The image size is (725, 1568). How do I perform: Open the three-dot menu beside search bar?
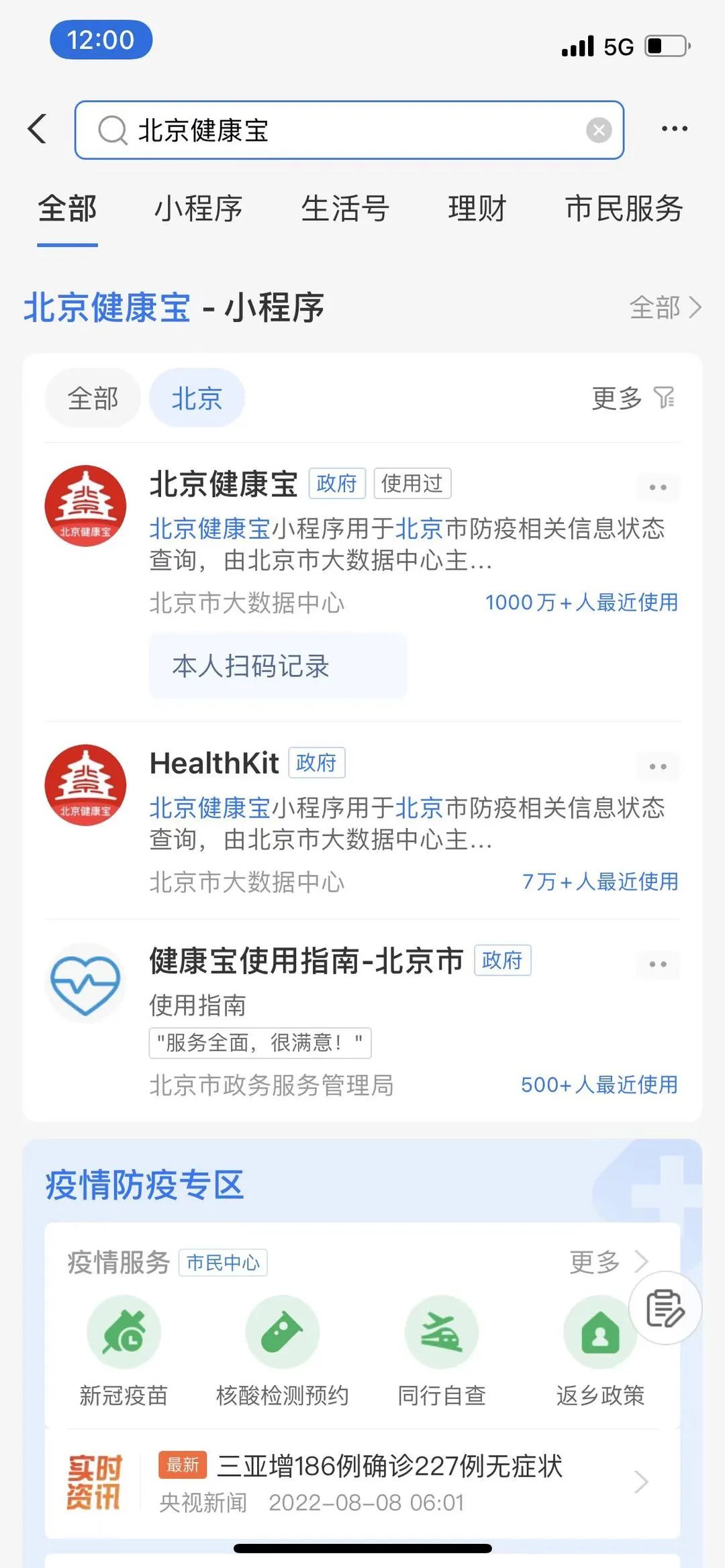tap(674, 129)
